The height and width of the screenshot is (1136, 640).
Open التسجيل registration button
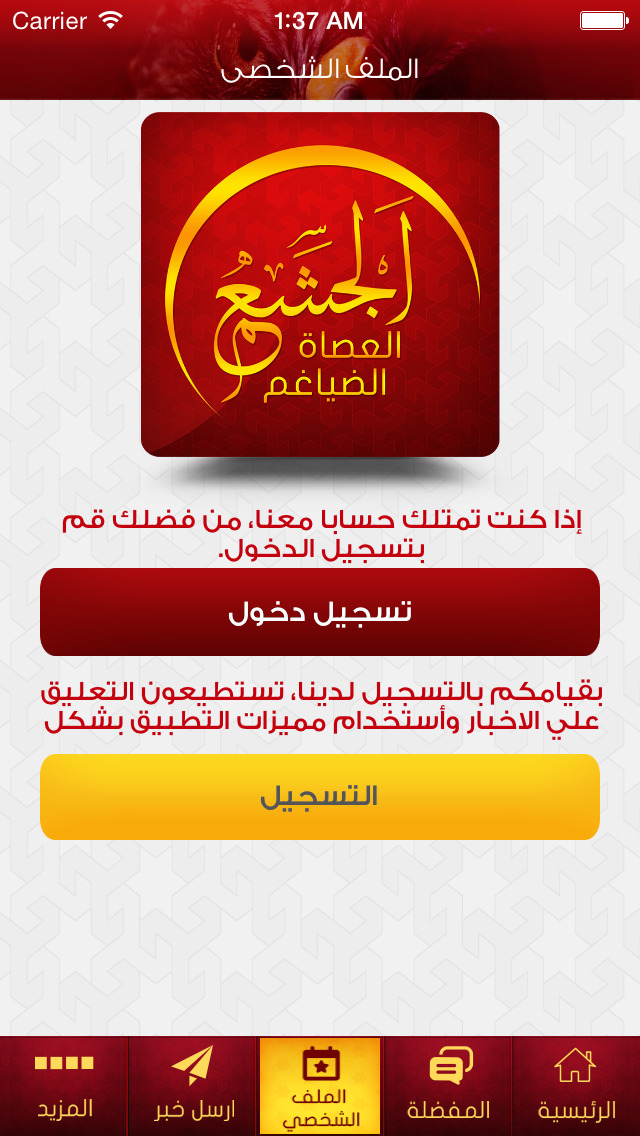point(320,797)
